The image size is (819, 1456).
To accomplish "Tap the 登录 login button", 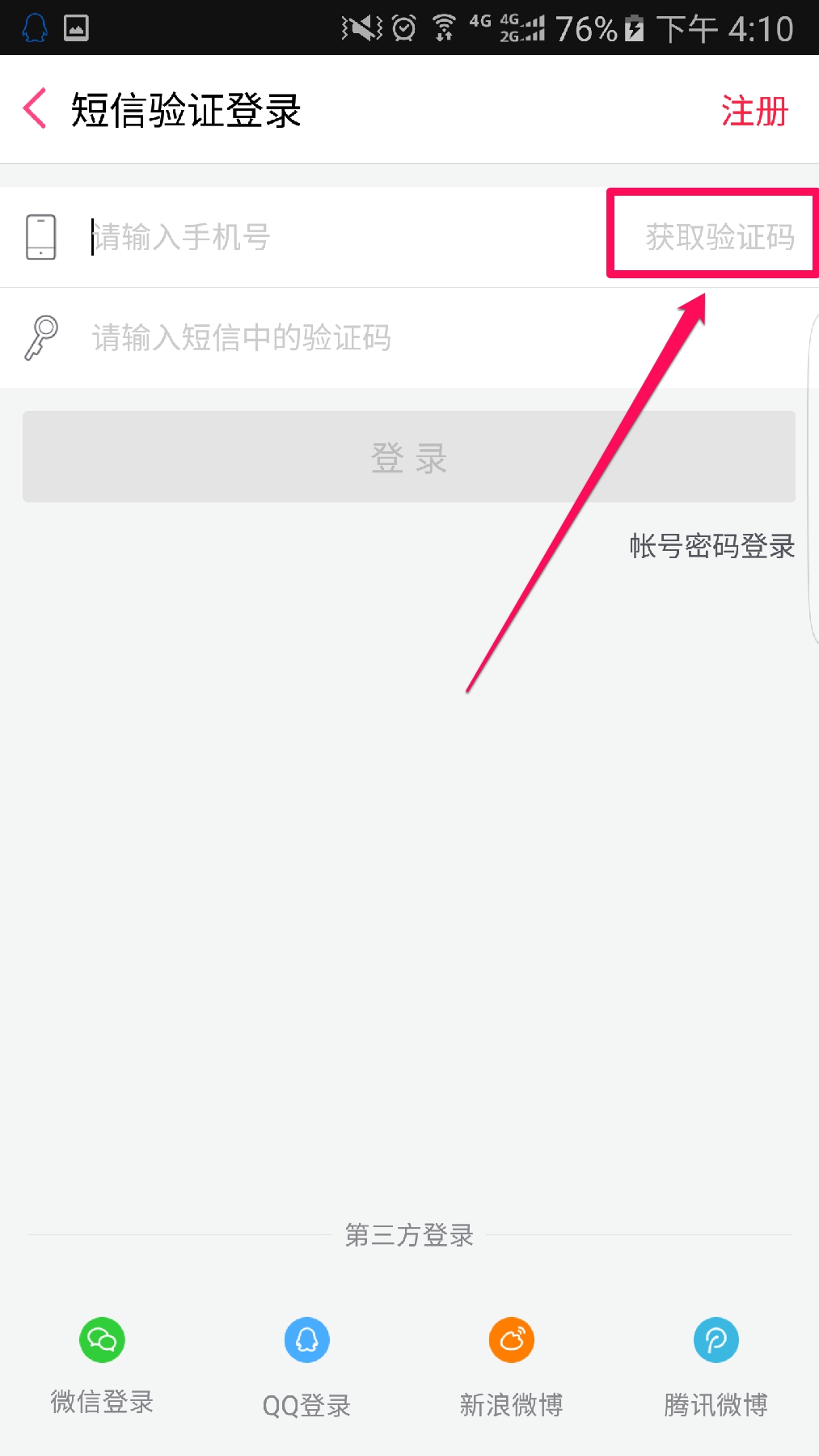I will (x=409, y=457).
